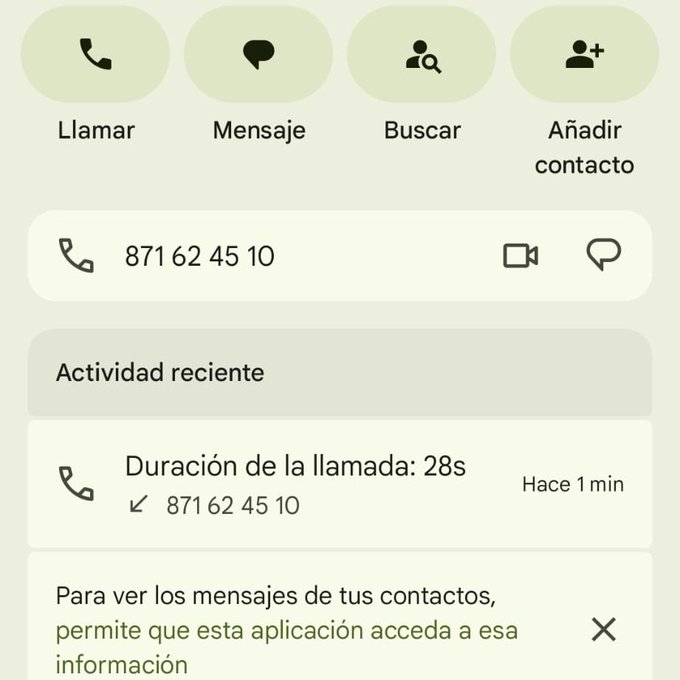Follow the permite que esta aplicación acceda link
The image size is (680, 680).
286,631
